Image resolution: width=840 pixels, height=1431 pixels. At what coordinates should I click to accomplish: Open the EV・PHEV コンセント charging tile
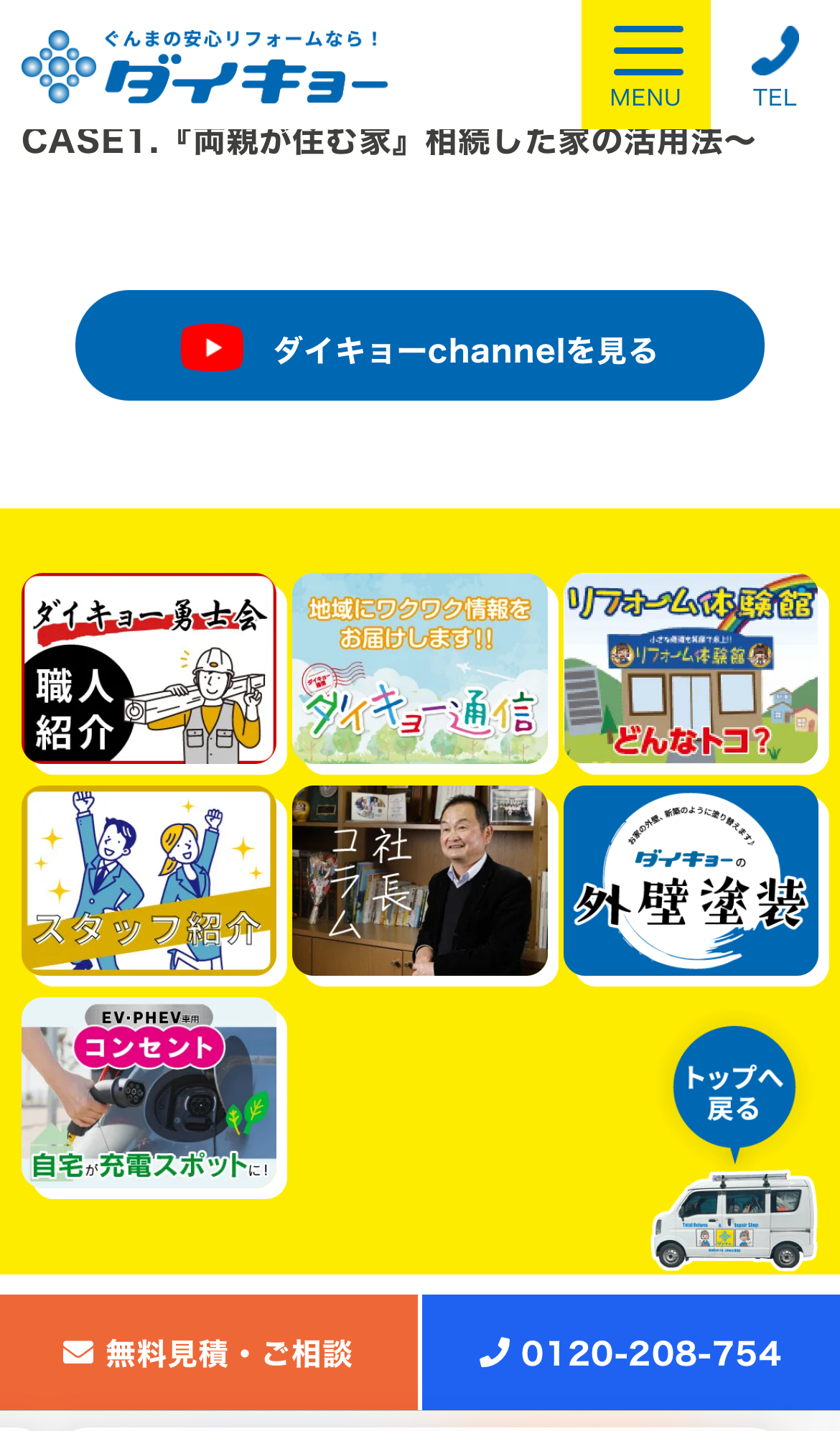149,1092
